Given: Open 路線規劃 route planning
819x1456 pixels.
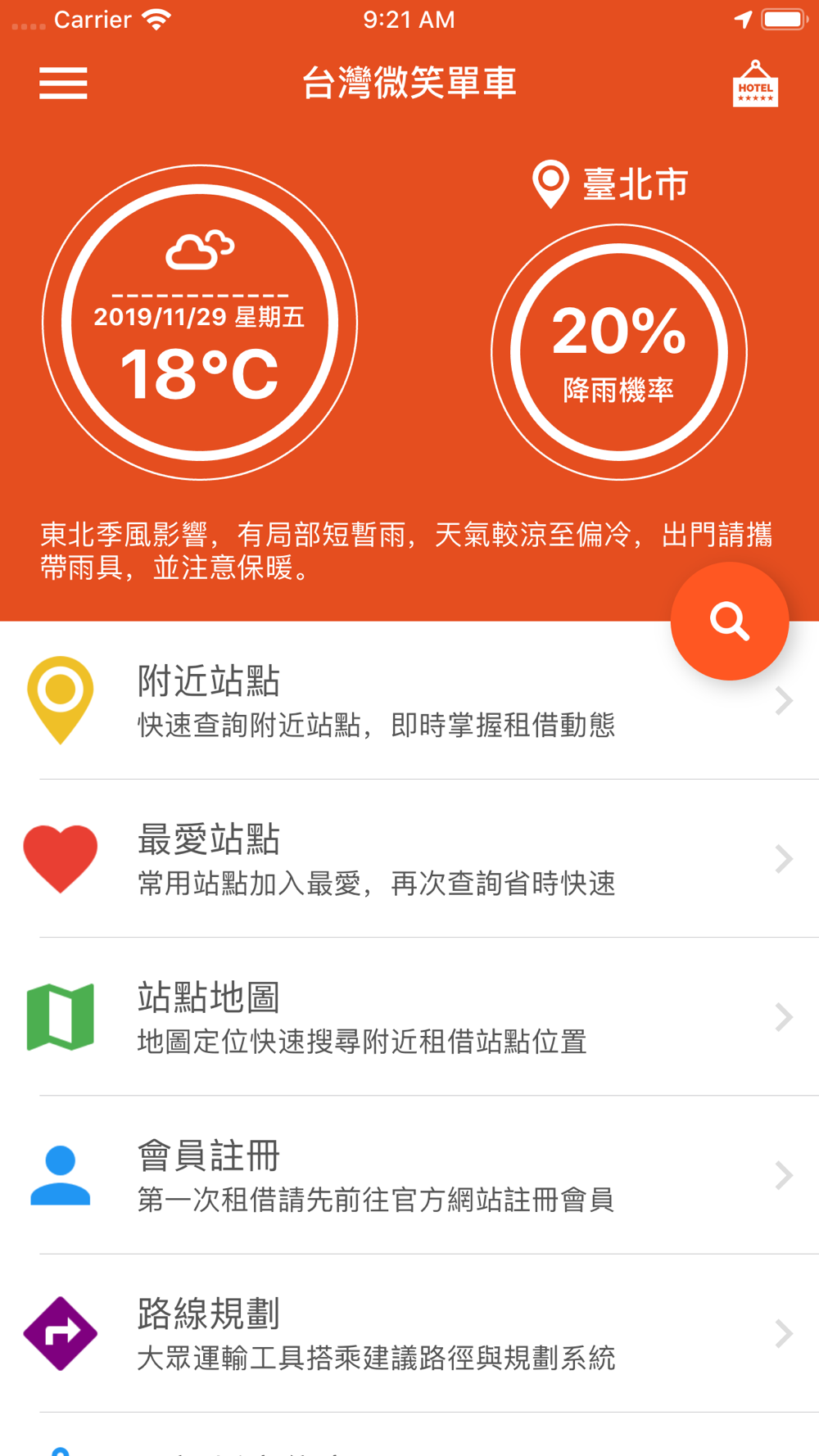Looking at the screenshot, I should pyautogui.click(x=409, y=1333).
